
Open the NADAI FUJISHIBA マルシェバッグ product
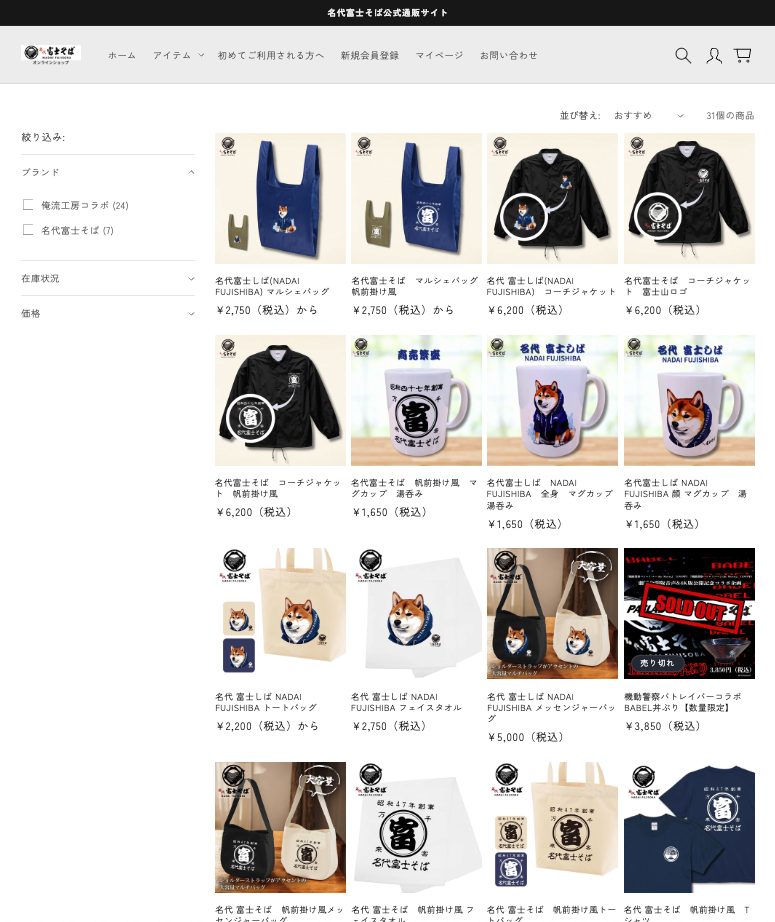280,199
